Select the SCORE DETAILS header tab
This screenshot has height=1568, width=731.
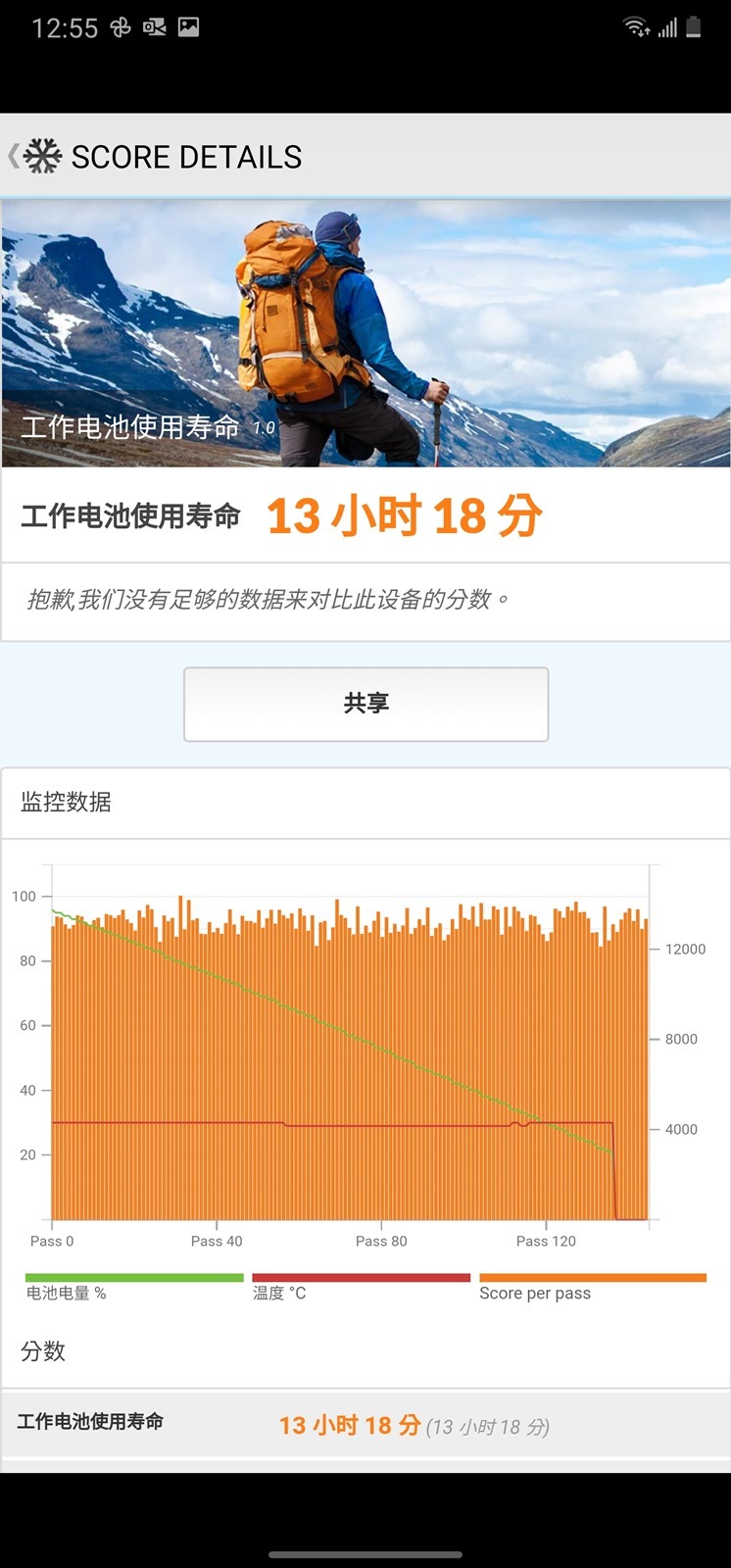tap(187, 155)
